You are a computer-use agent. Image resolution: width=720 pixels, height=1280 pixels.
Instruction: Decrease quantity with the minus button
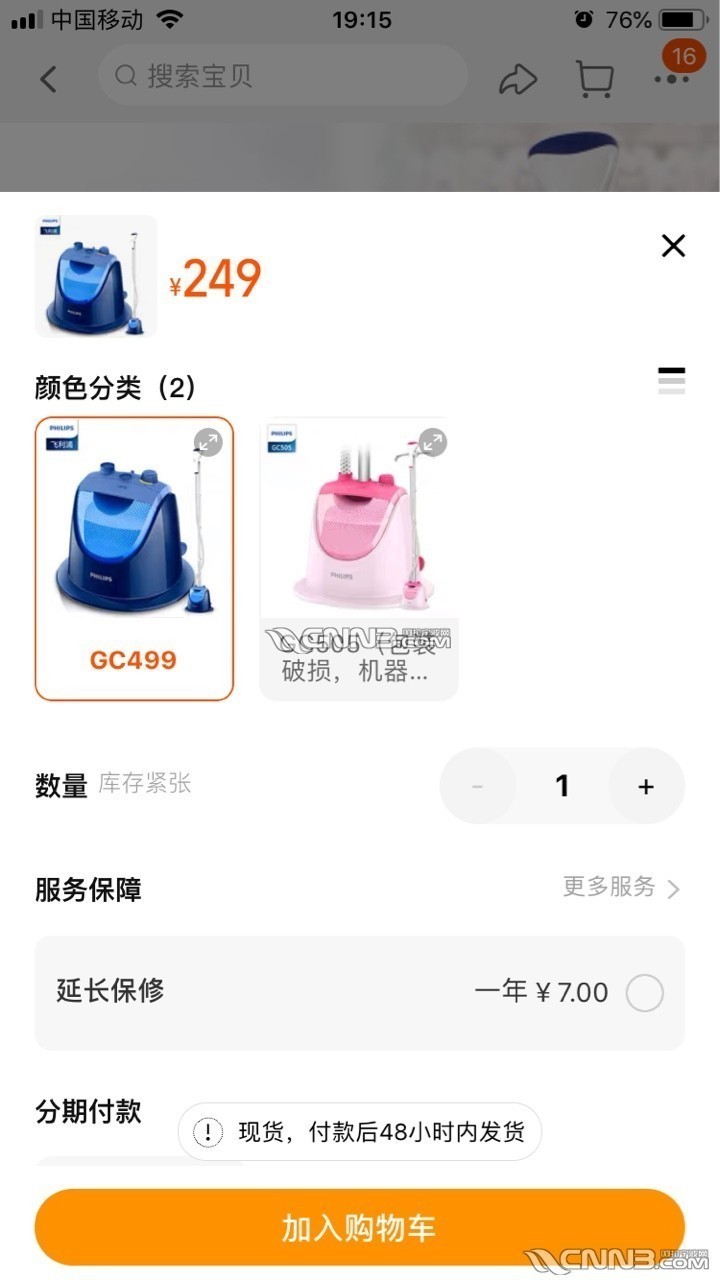(478, 787)
